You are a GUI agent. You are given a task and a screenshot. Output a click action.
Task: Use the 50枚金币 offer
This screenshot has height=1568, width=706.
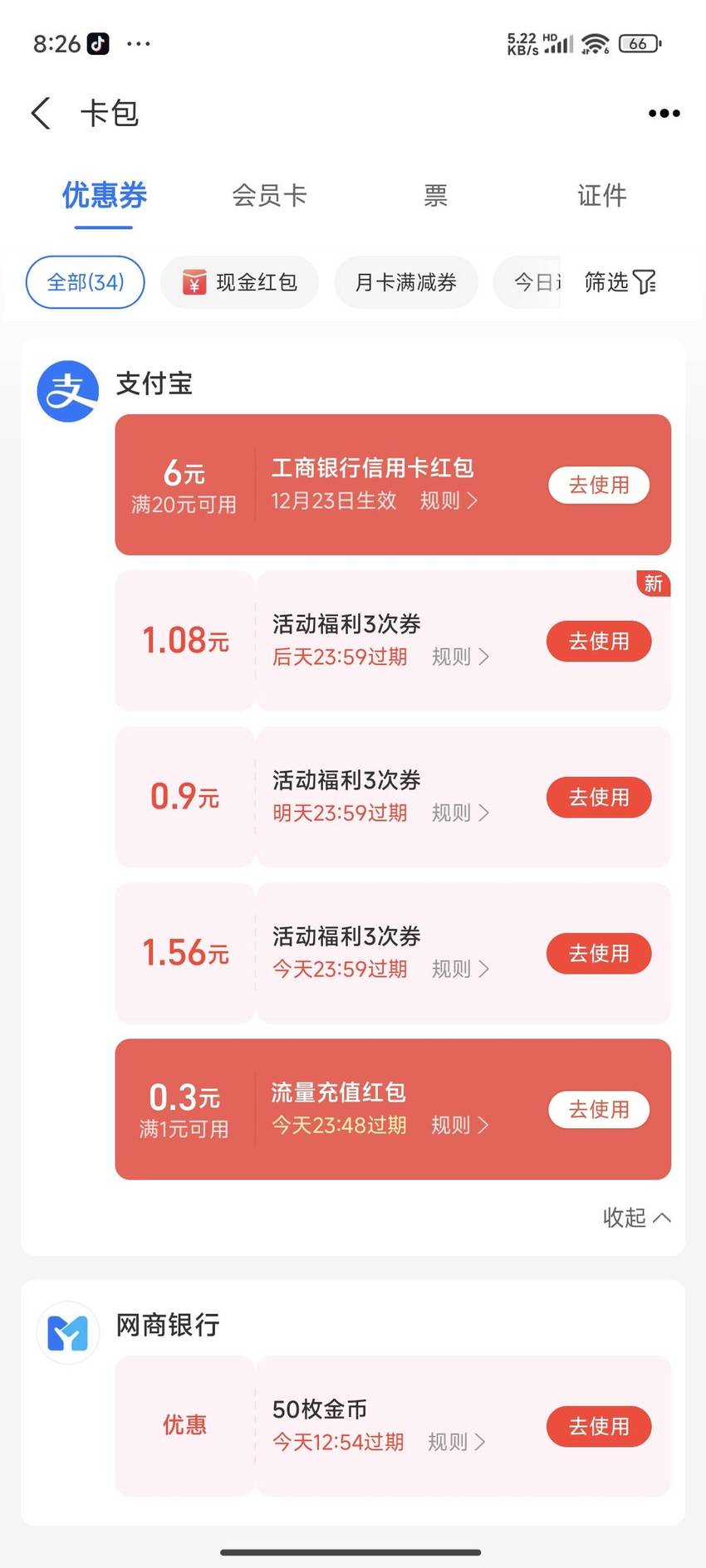tap(599, 1426)
